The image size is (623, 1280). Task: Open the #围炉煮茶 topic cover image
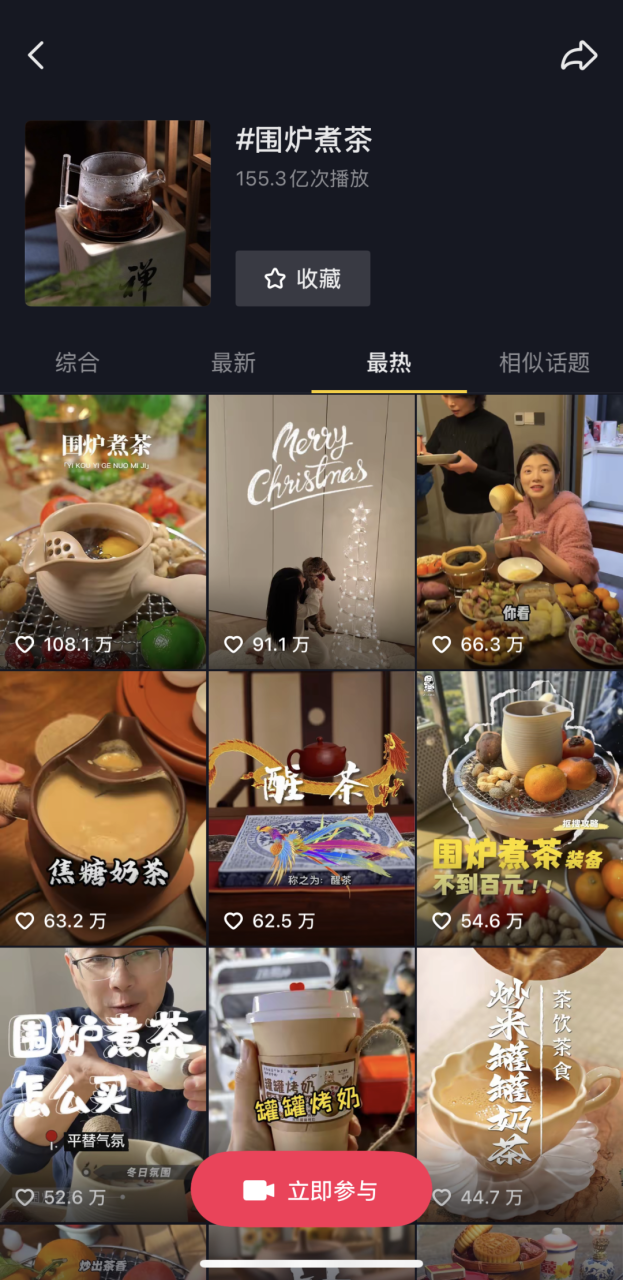coord(118,213)
